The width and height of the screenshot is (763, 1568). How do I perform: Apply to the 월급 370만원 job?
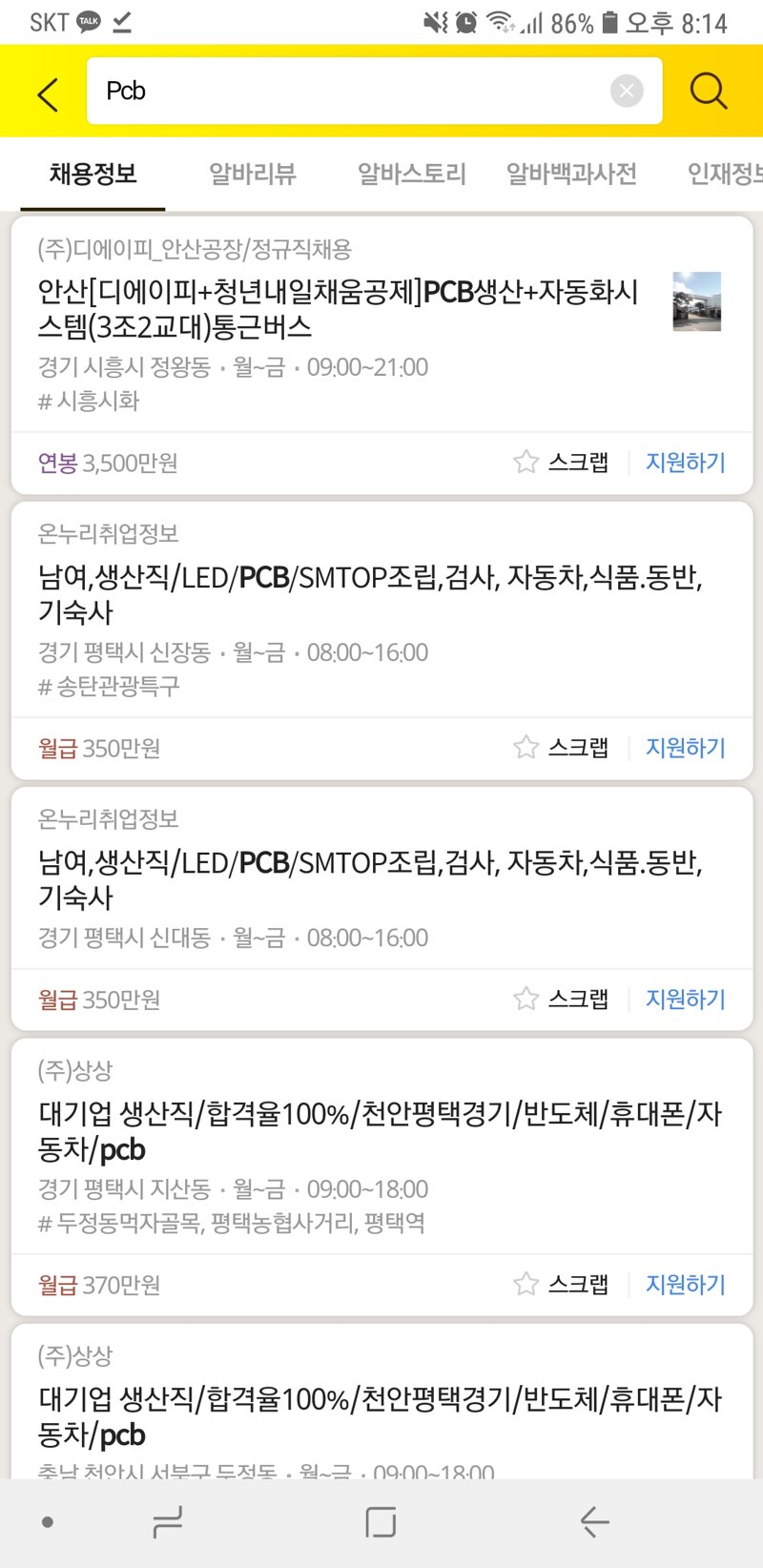(685, 1285)
